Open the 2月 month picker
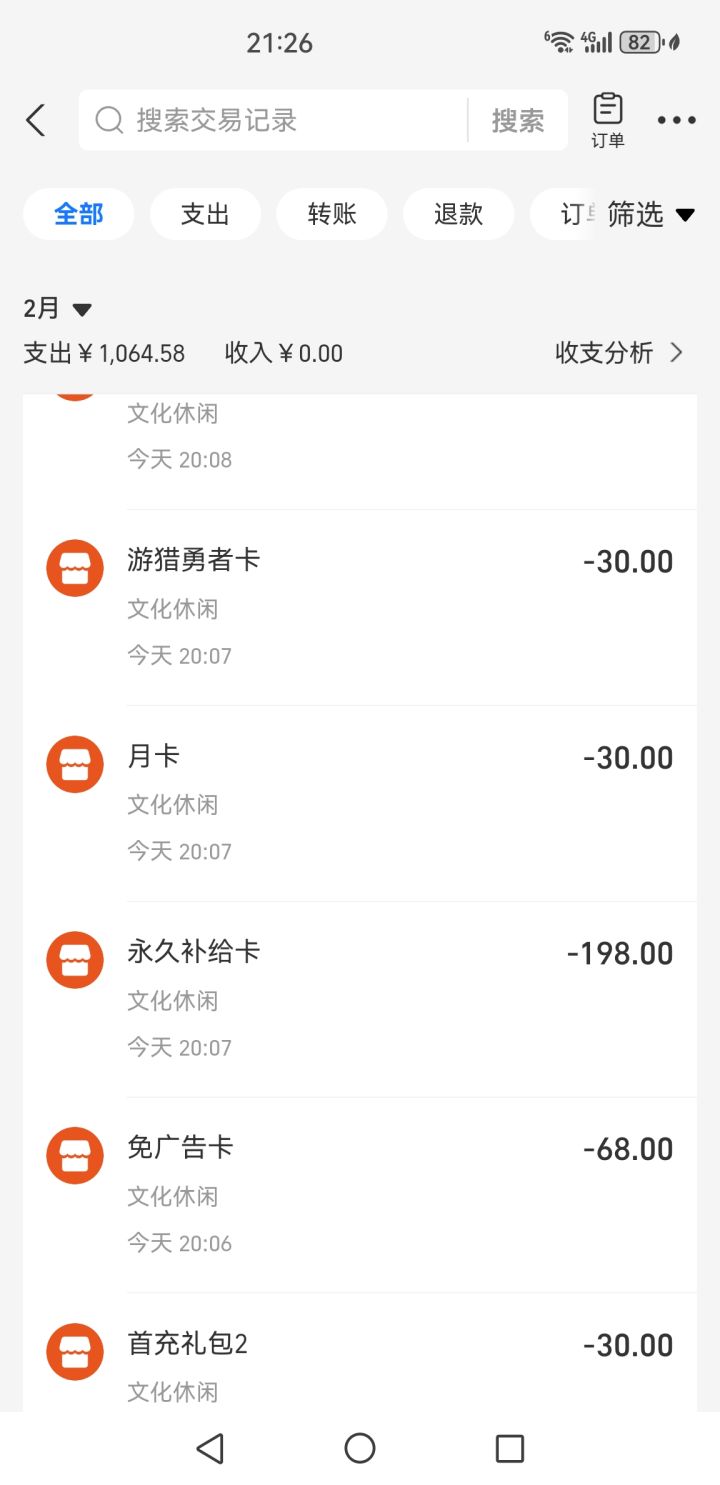 click(58, 309)
